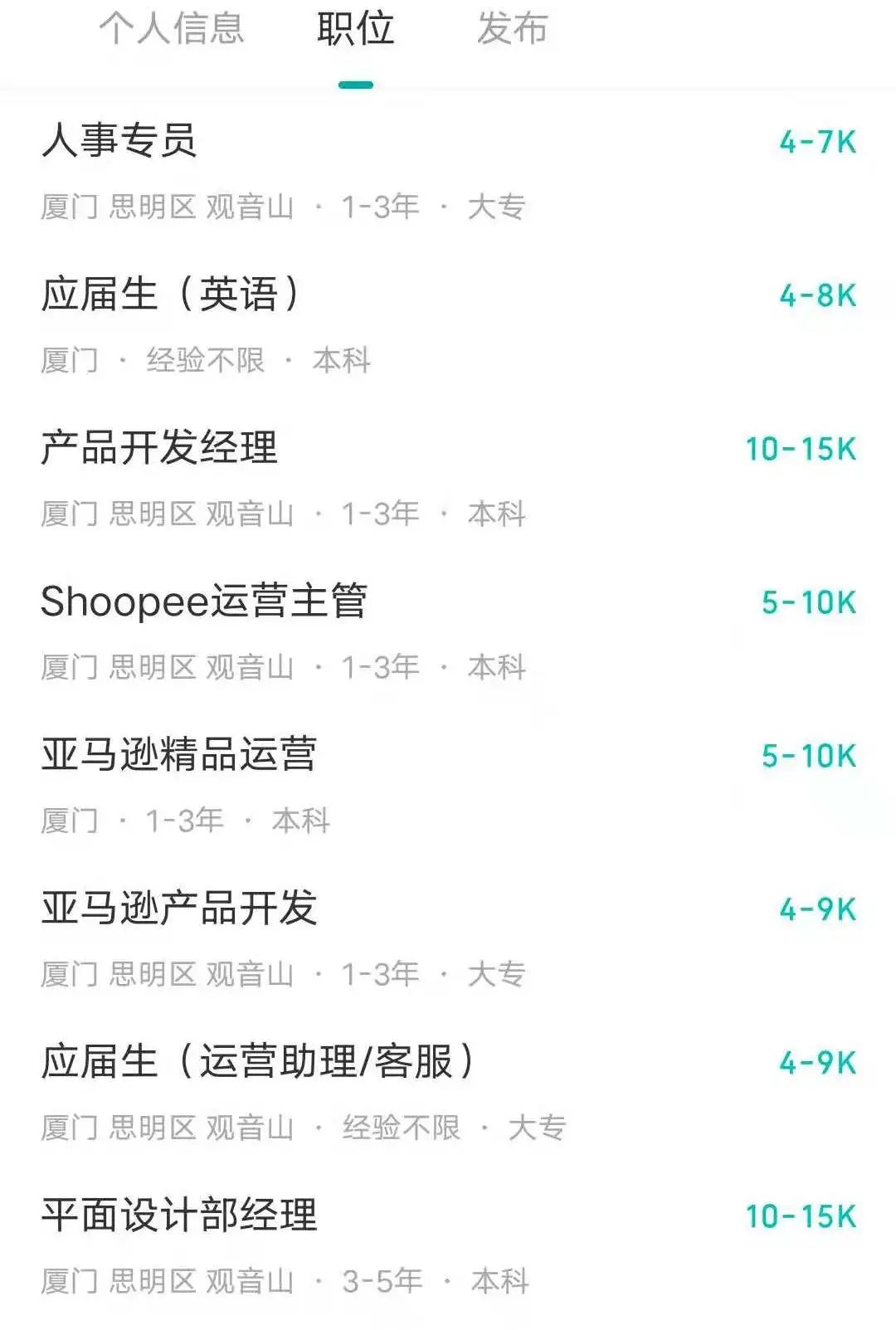Switch to the 个人信息 tab
This screenshot has width=896, height=1330.
171,30
